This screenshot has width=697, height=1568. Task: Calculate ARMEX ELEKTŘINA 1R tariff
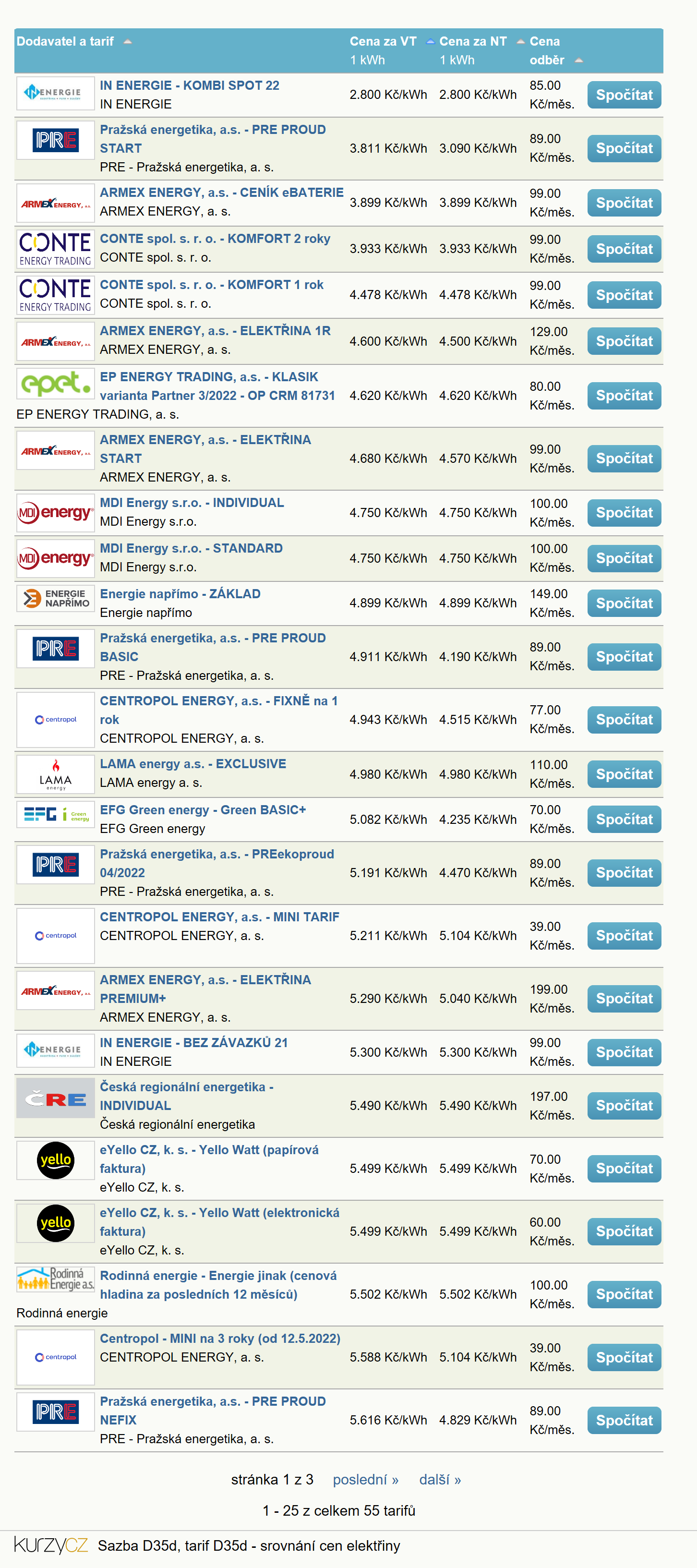[624, 341]
